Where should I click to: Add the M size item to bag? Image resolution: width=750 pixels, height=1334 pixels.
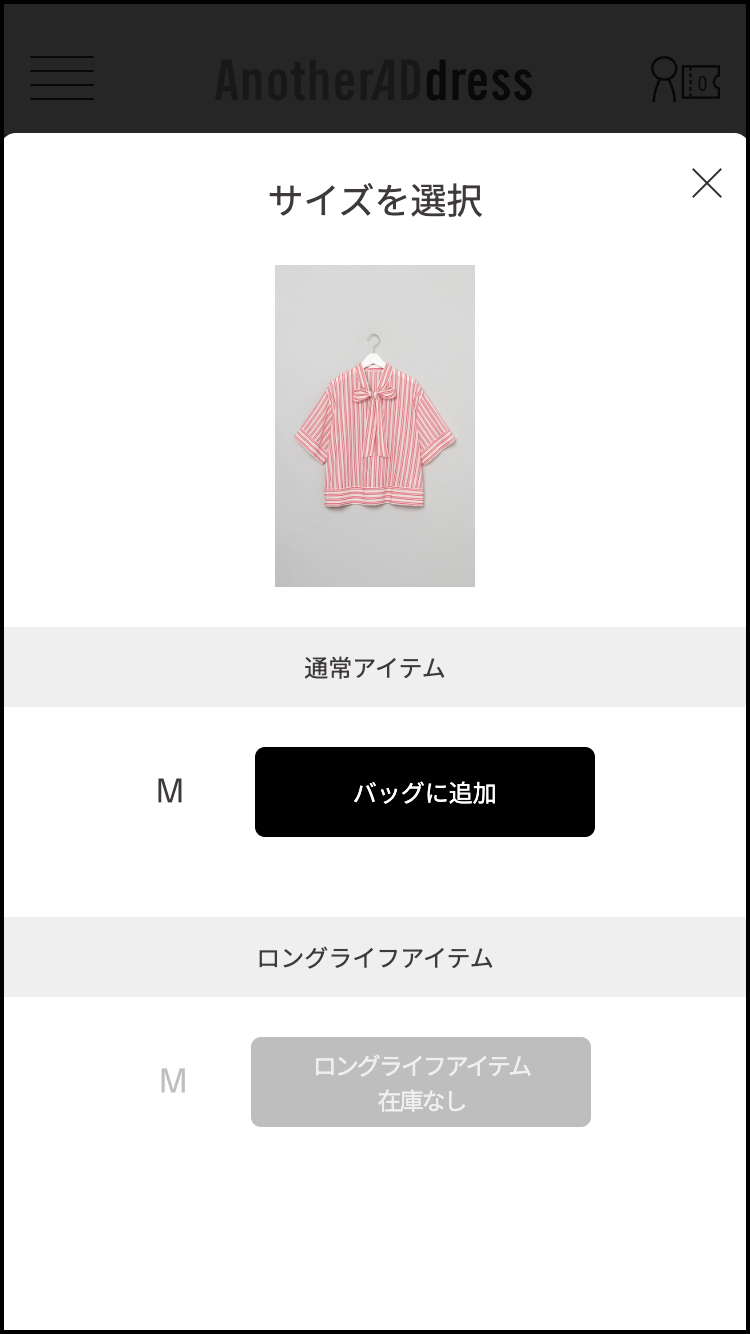(424, 792)
